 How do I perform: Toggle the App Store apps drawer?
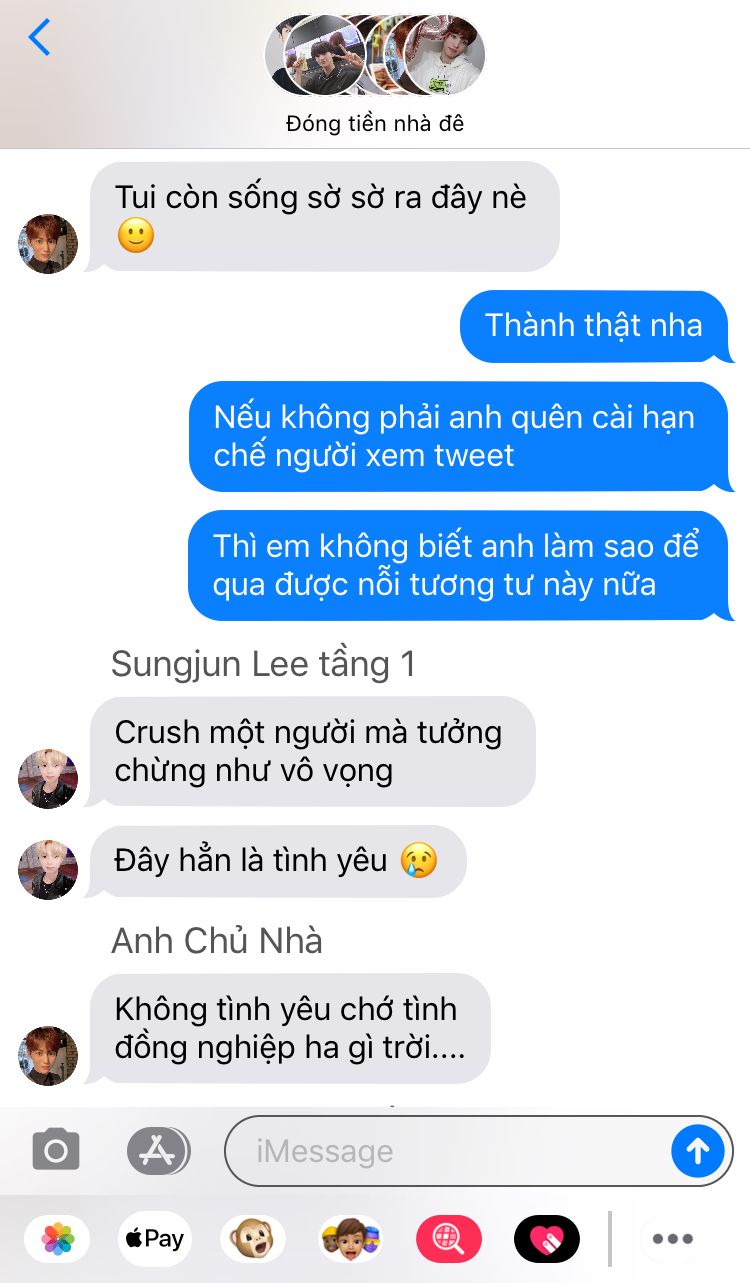click(158, 1150)
